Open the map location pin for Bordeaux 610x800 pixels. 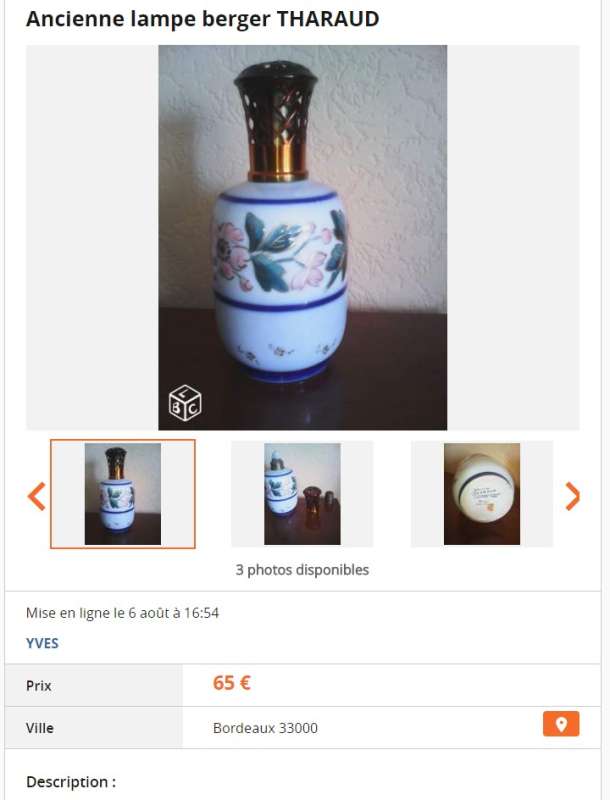point(561,724)
